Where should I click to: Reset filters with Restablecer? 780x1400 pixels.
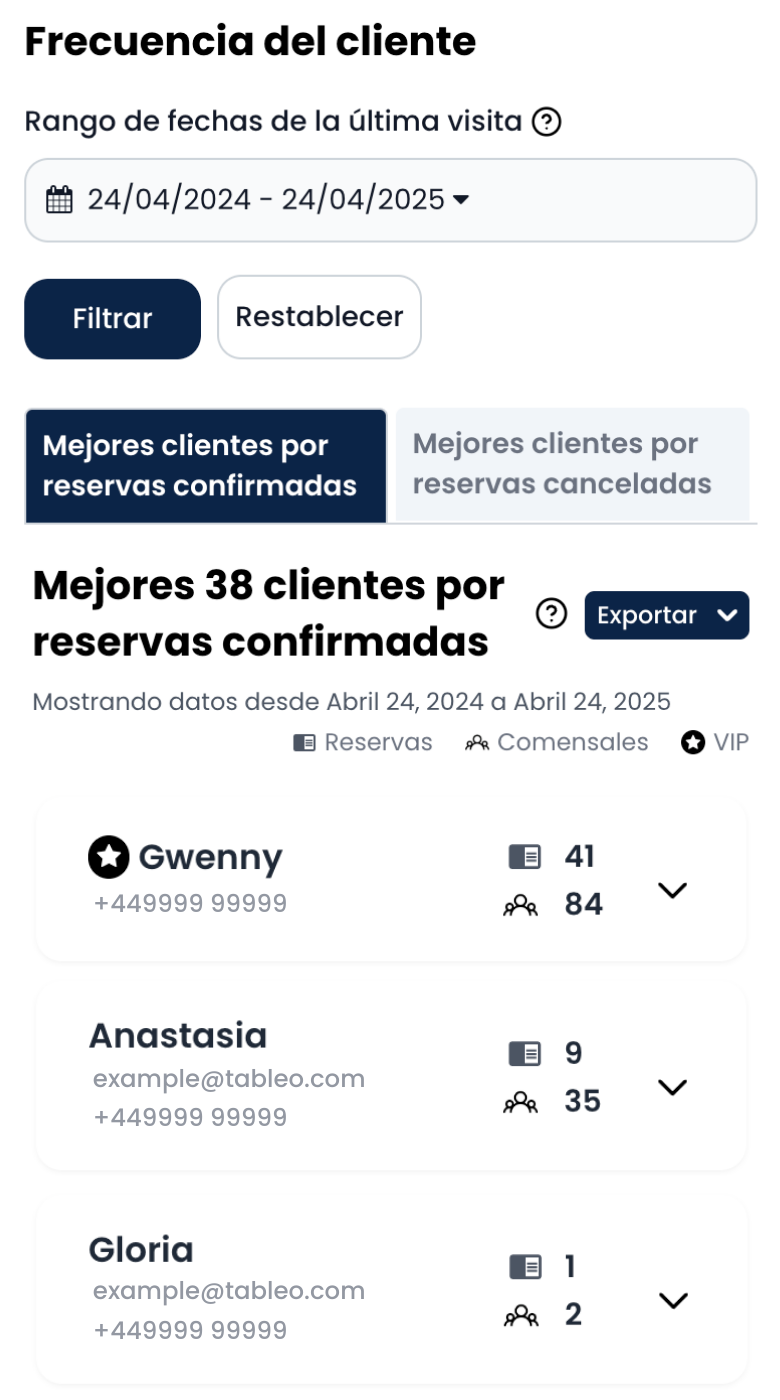point(319,317)
